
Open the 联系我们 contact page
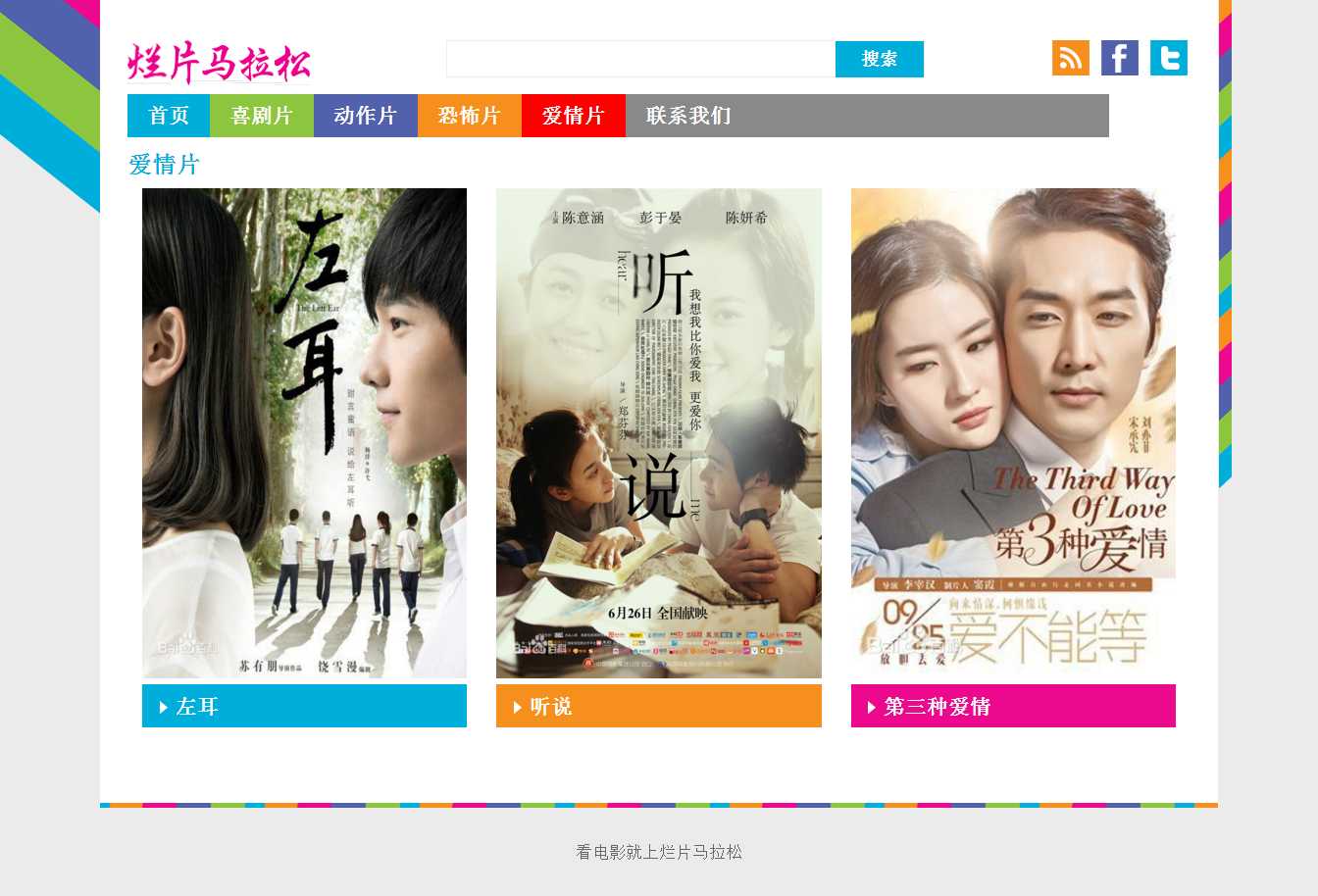tap(688, 116)
